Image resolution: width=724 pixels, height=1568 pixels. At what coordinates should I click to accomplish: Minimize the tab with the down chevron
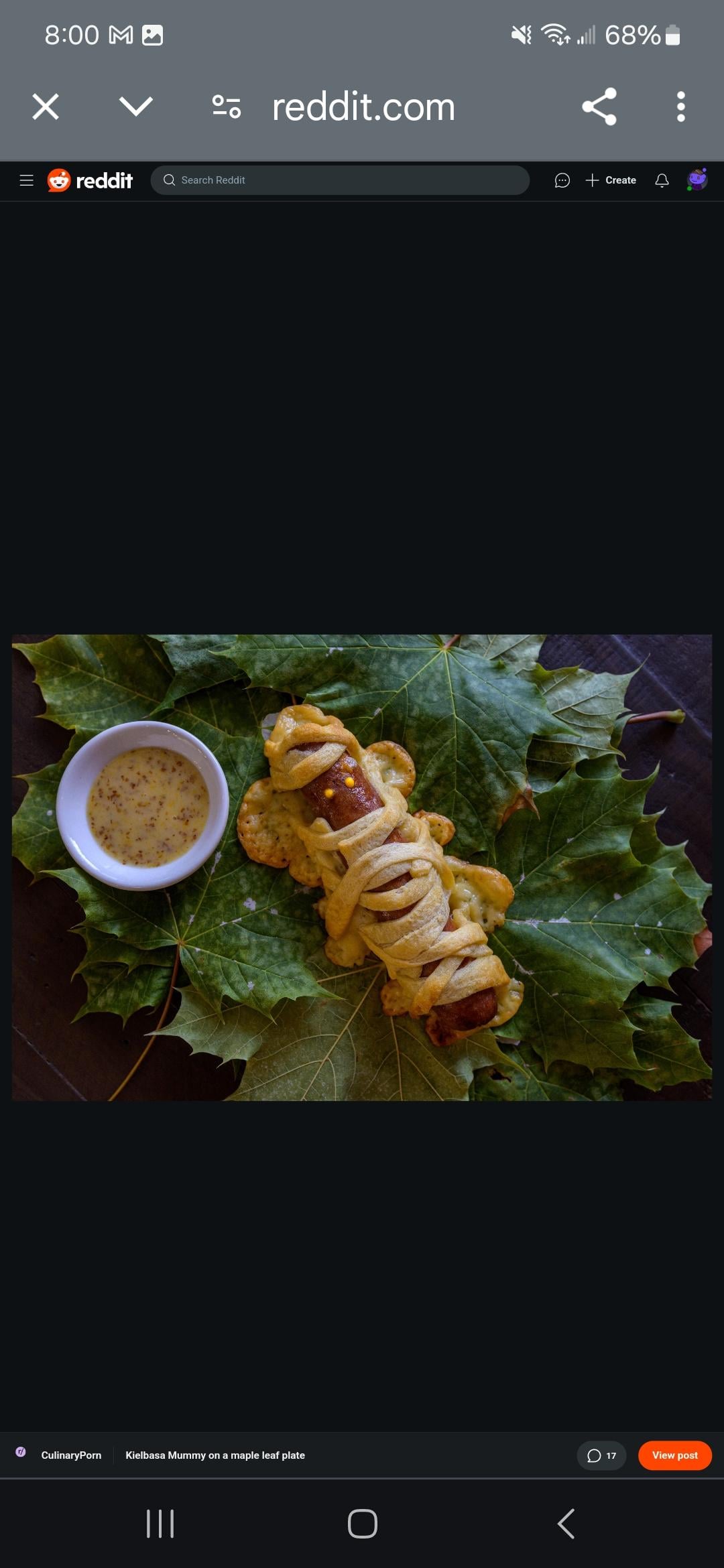click(x=136, y=107)
